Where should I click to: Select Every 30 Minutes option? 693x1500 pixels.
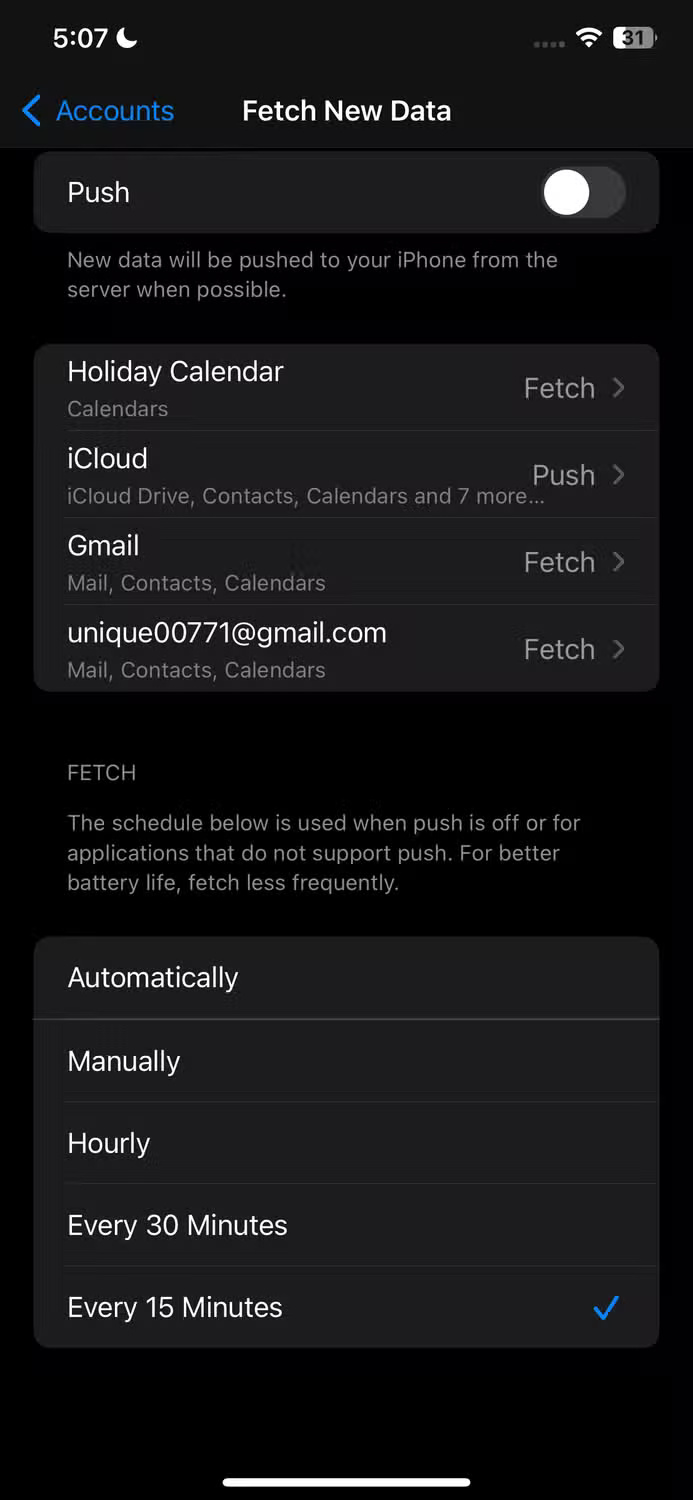(346, 1225)
